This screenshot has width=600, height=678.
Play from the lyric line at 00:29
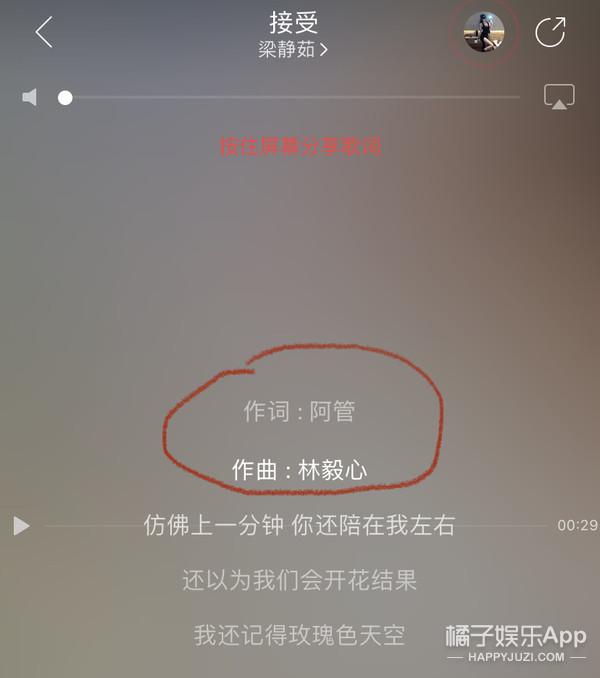[x=22, y=526]
